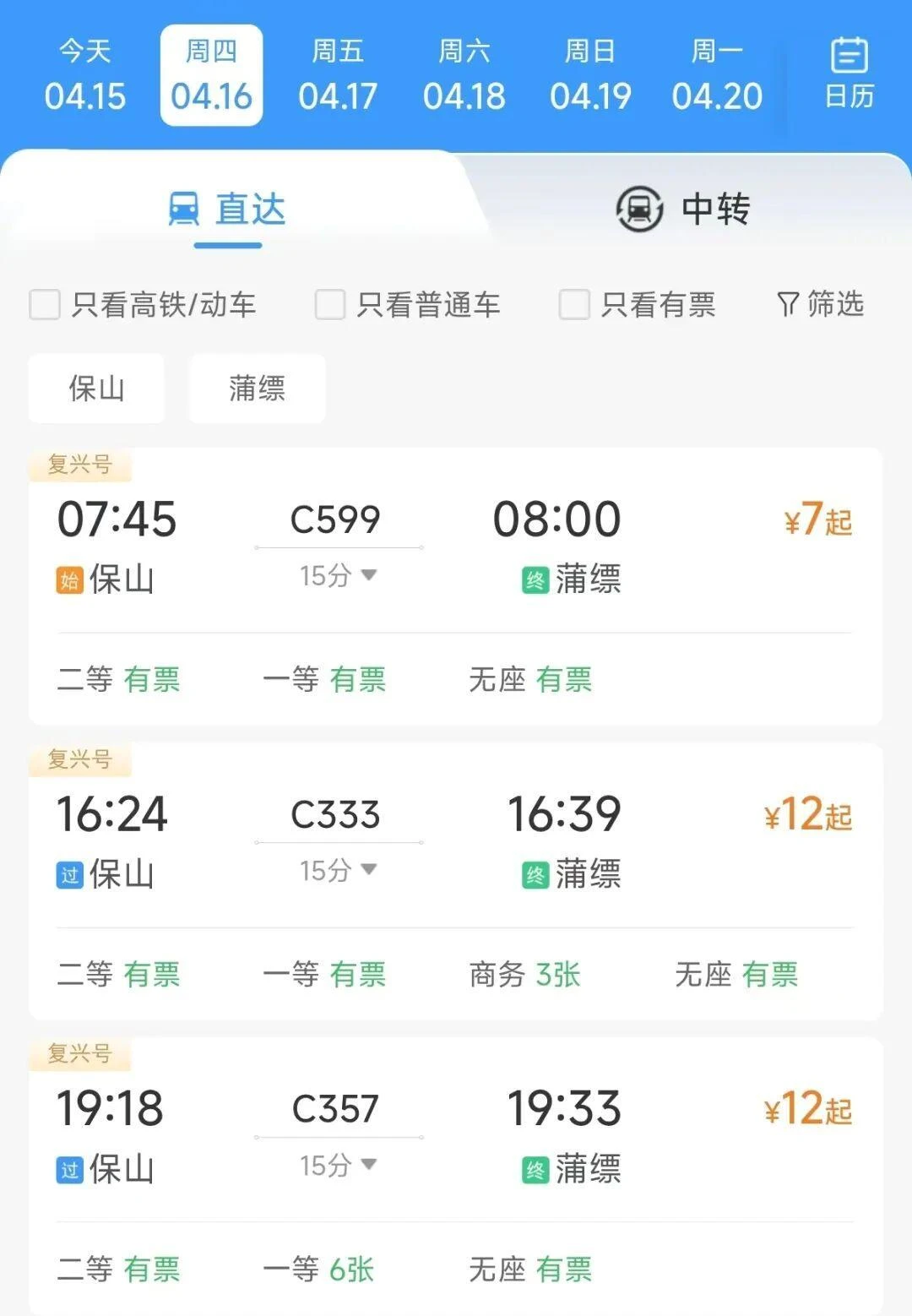Select Sunday 04.19 date
Viewport: 912px width, 1316px height.
590,76
